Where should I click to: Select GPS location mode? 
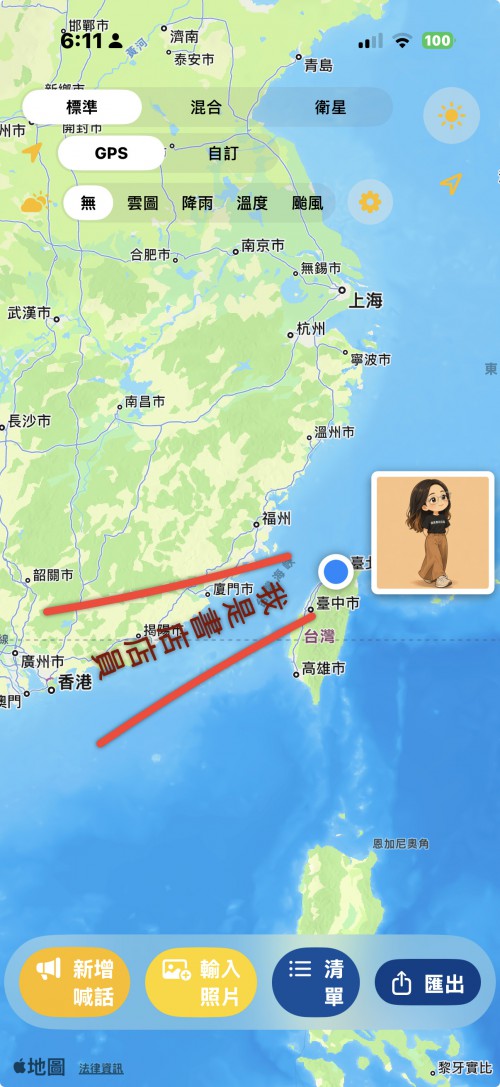tap(111, 153)
